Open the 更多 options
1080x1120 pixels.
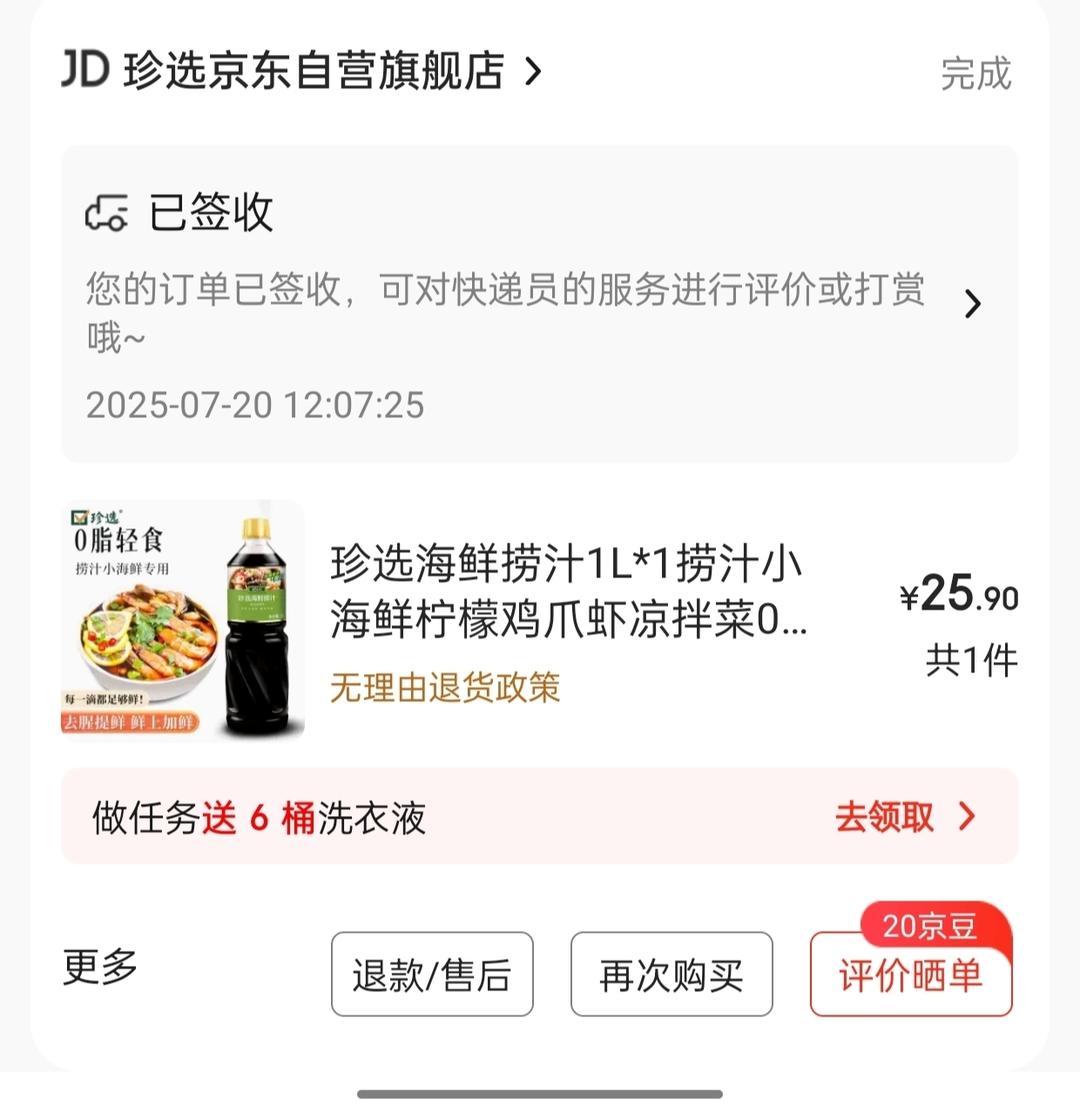pos(100,967)
